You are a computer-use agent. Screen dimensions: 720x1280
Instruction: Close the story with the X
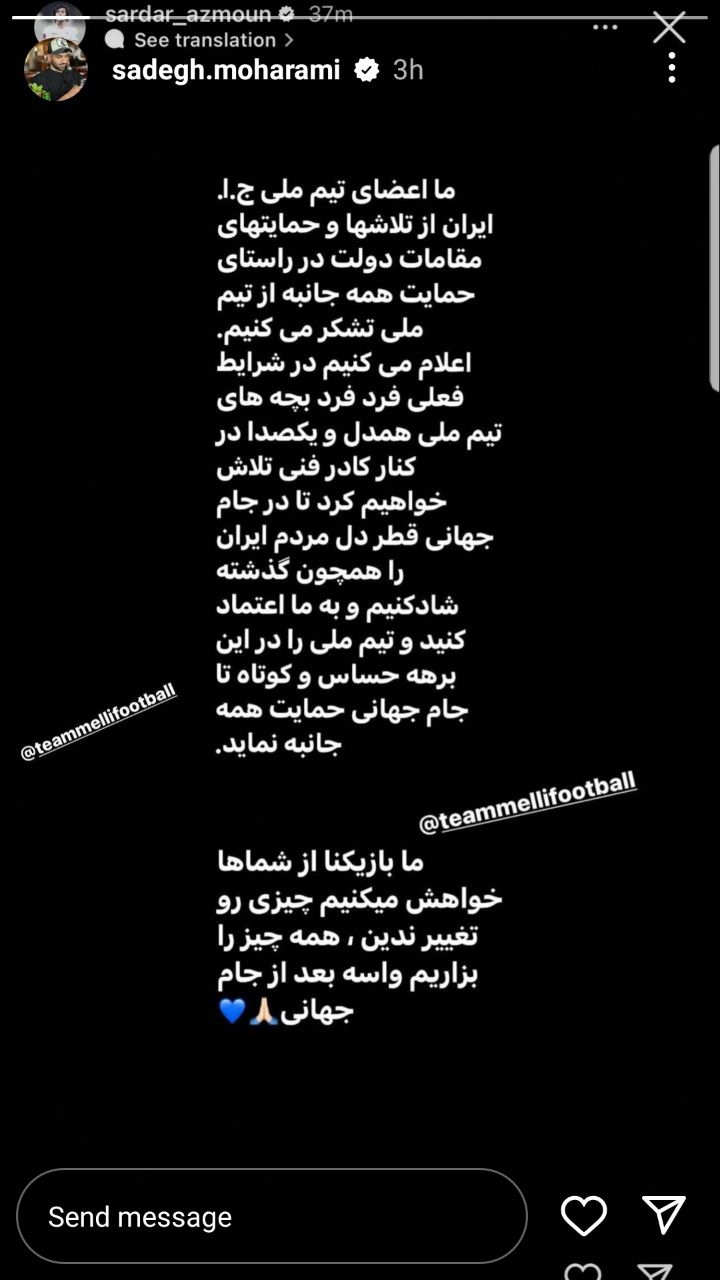[x=669, y=27]
